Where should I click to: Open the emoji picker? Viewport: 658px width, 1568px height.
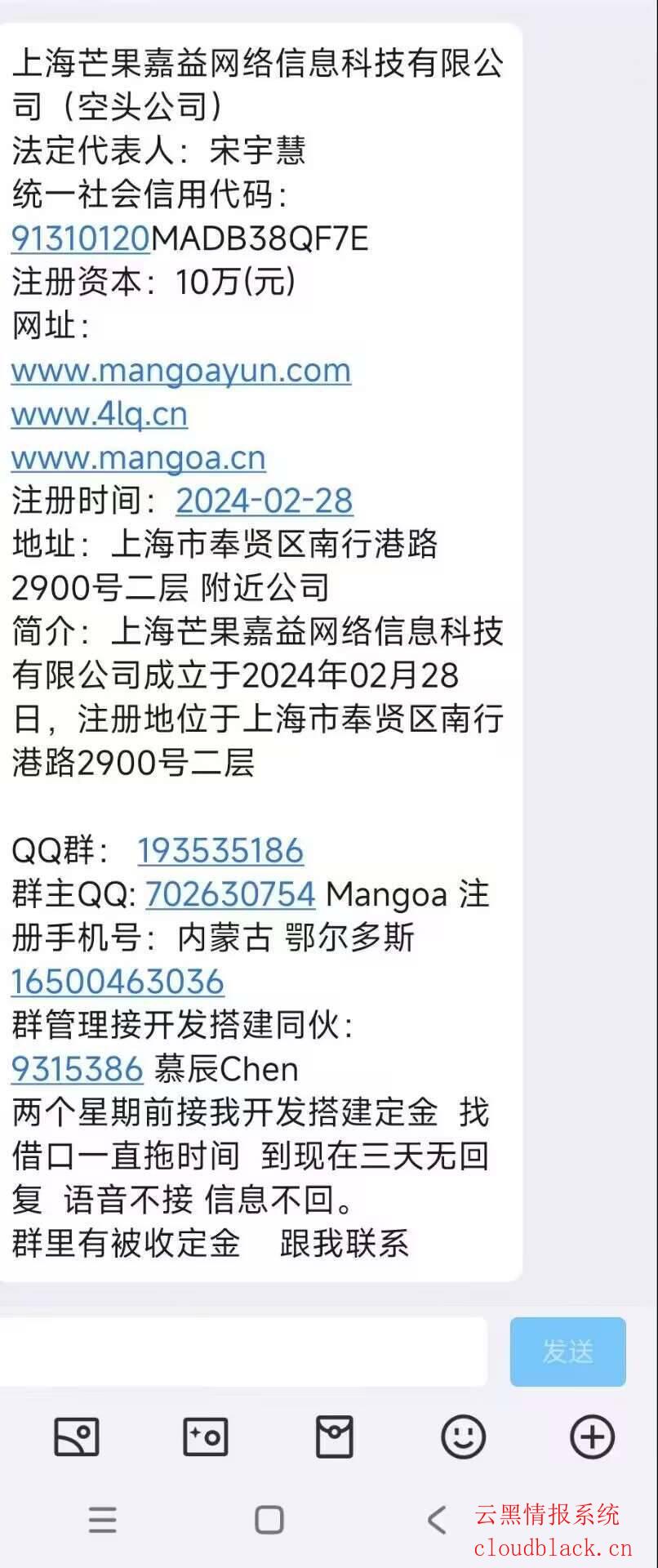pos(463,1437)
